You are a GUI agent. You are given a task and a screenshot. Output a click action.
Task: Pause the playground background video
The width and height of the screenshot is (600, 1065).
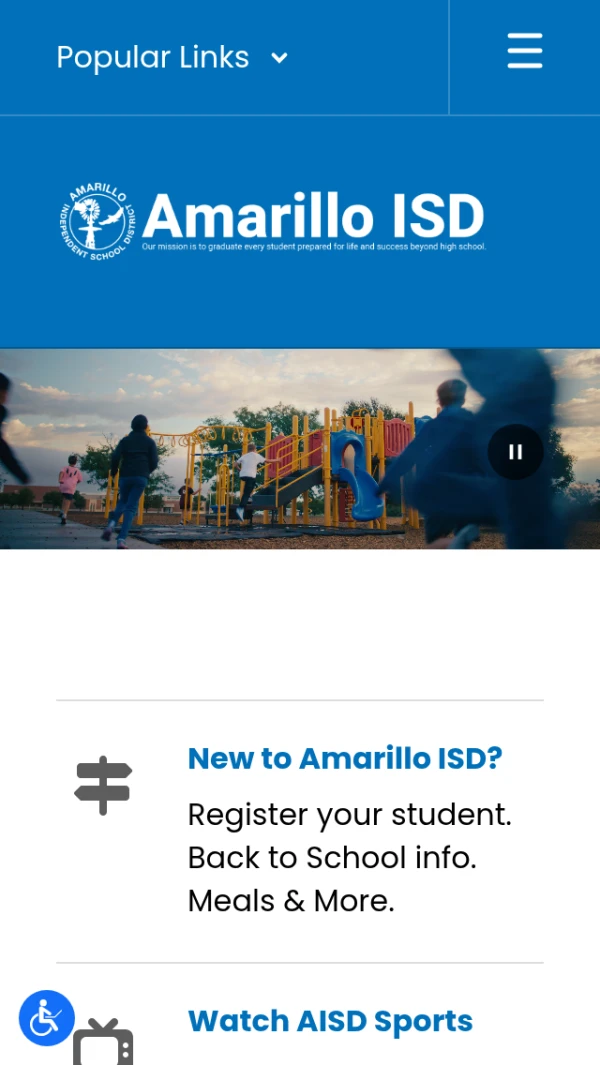click(516, 452)
